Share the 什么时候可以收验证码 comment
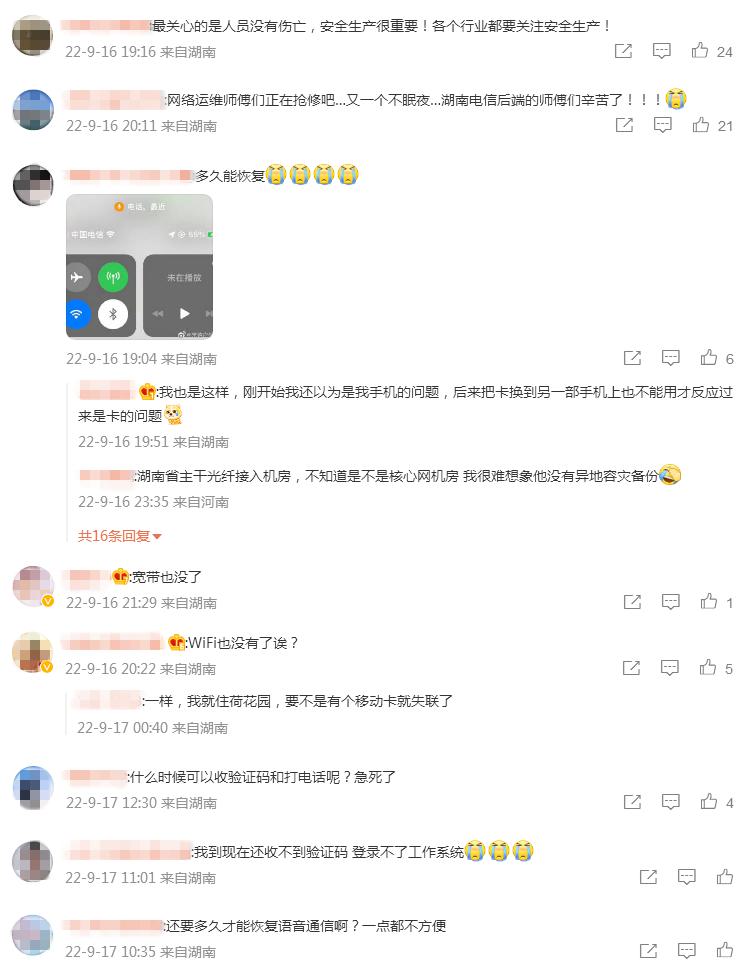747x972 pixels. click(x=632, y=802)
